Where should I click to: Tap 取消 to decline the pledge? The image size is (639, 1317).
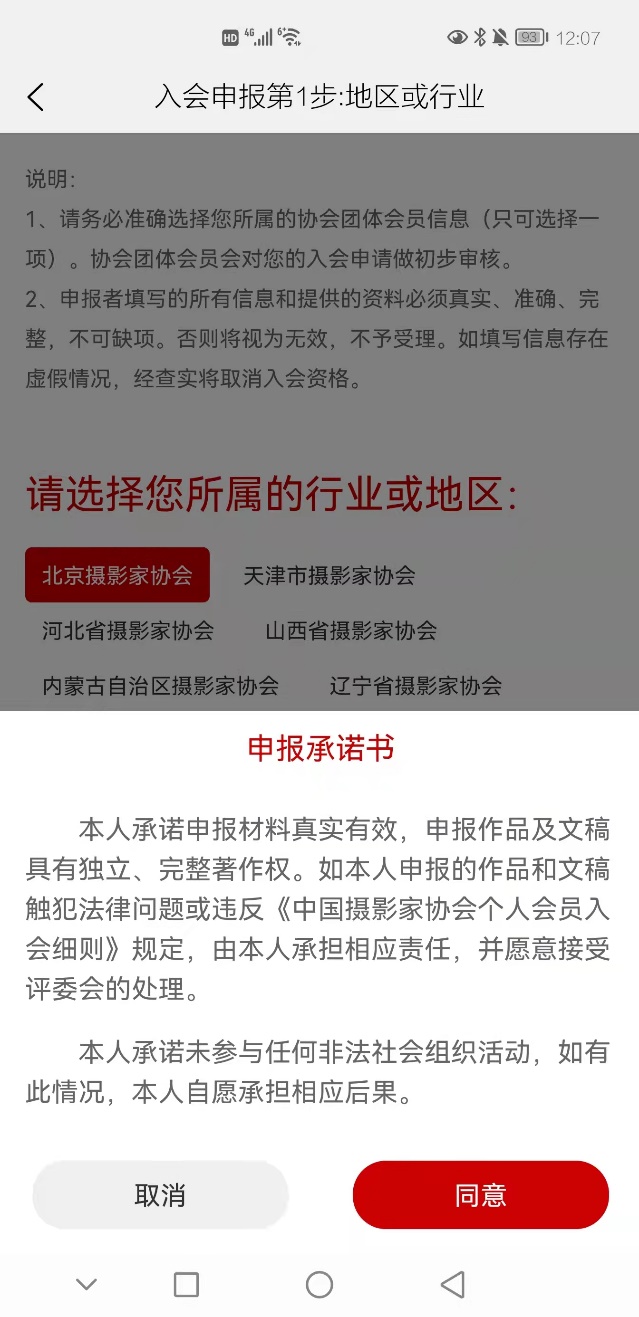(x=160, y=1195)
